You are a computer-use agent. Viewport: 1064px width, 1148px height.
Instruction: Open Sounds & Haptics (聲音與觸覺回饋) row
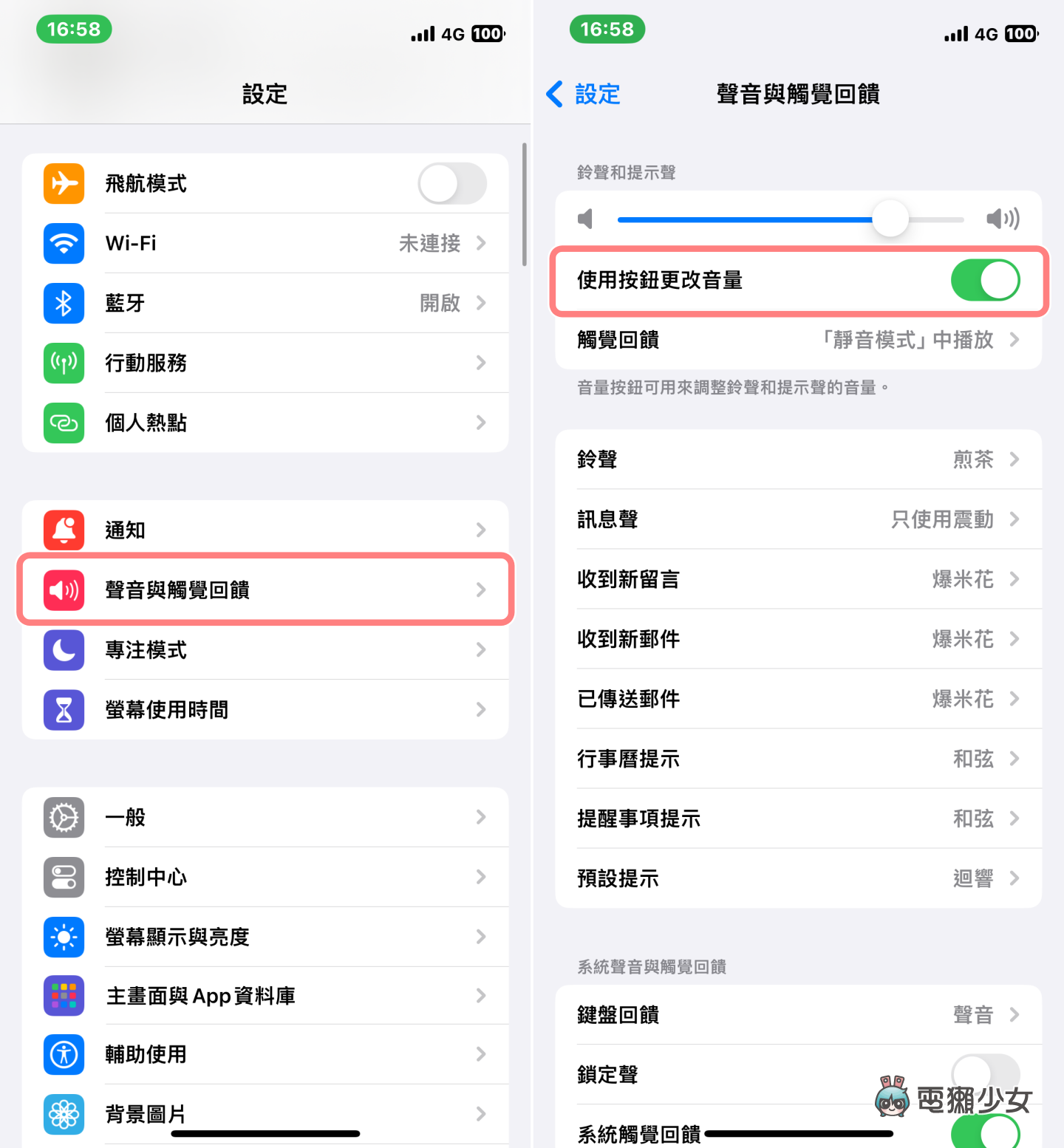pyautogui.click(x=266, y=590)
